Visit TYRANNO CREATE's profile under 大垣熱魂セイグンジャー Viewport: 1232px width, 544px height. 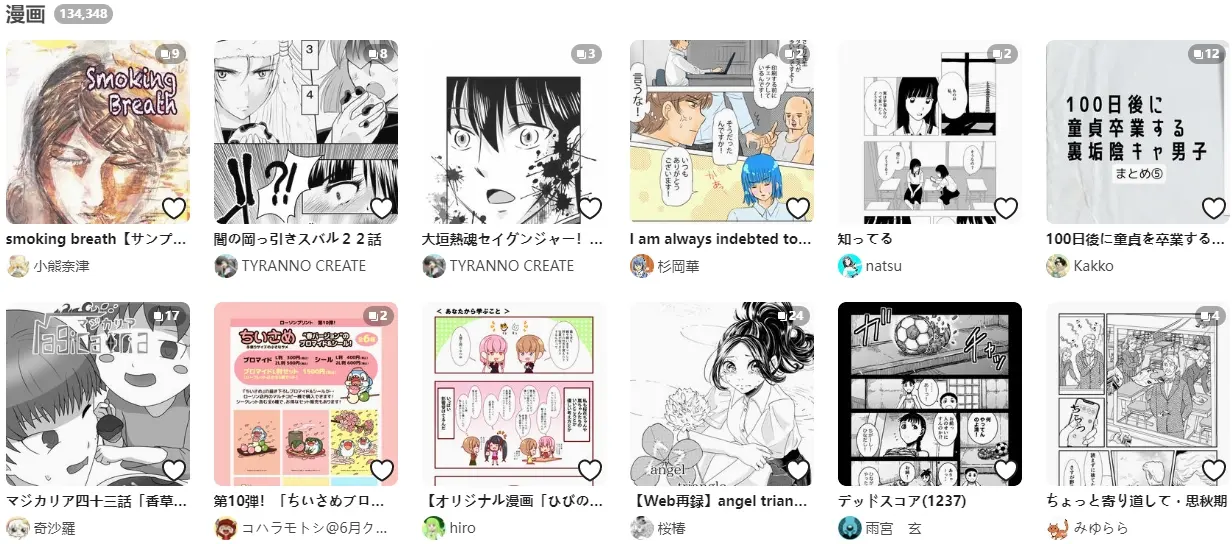click(x=511, y=266)
